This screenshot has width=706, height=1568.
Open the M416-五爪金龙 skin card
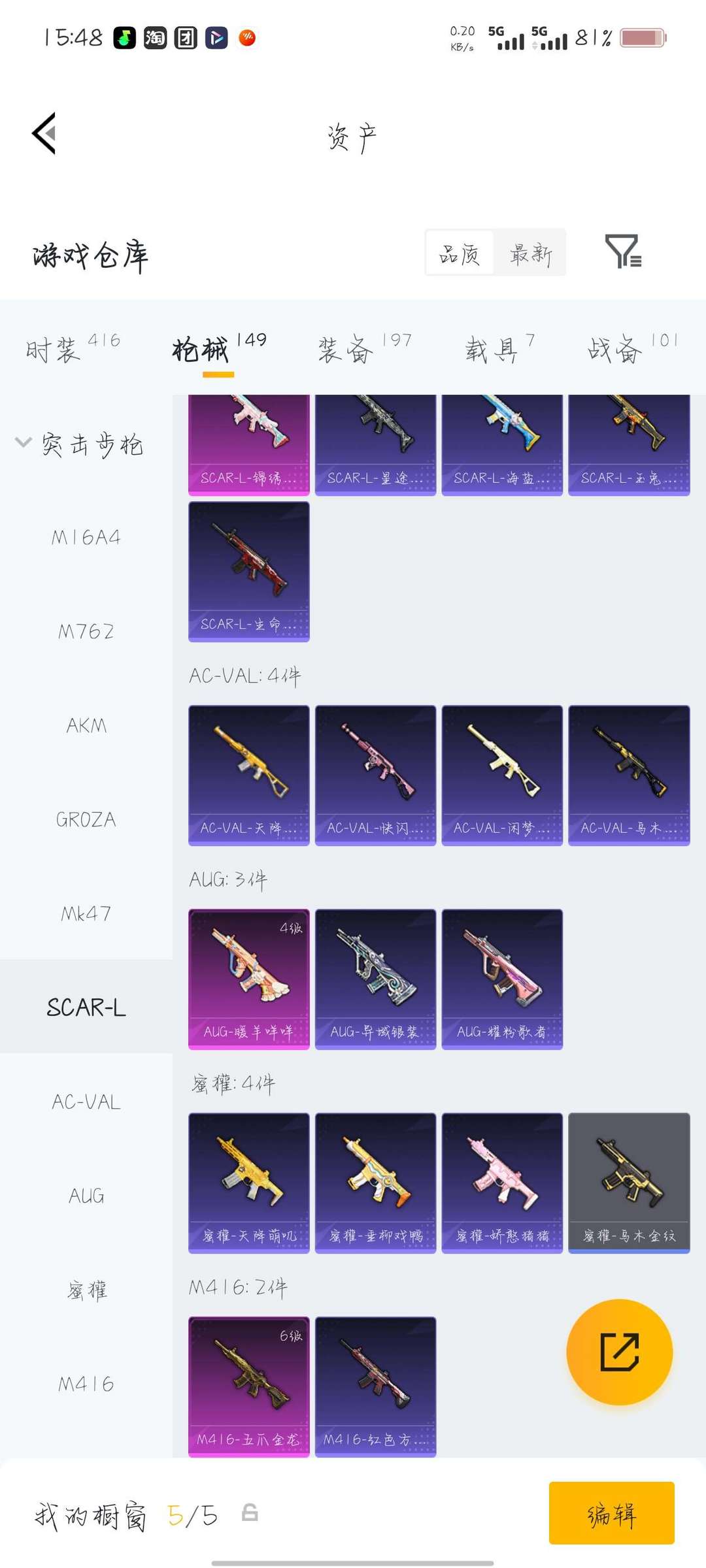(249, 1387)
